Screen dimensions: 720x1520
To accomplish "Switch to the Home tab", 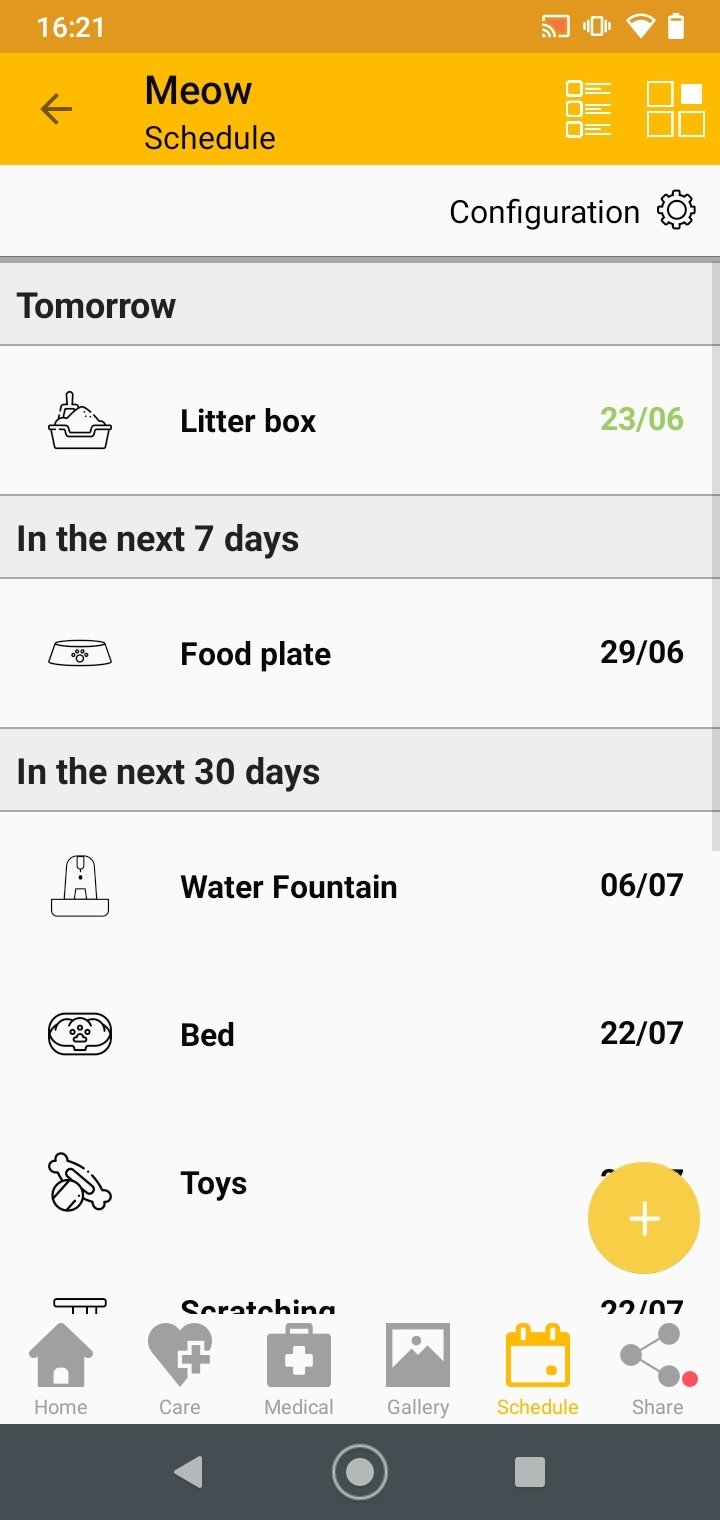I will click(61, 1369).
